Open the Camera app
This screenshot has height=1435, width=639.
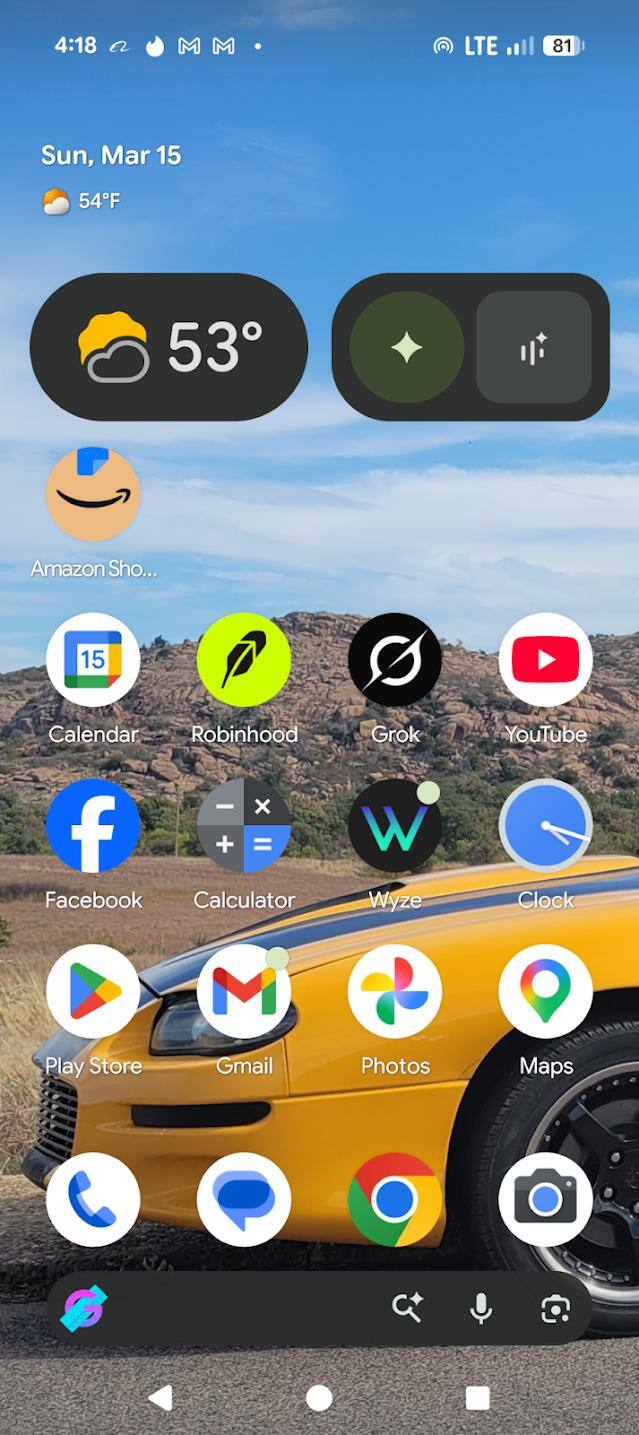546,1199
